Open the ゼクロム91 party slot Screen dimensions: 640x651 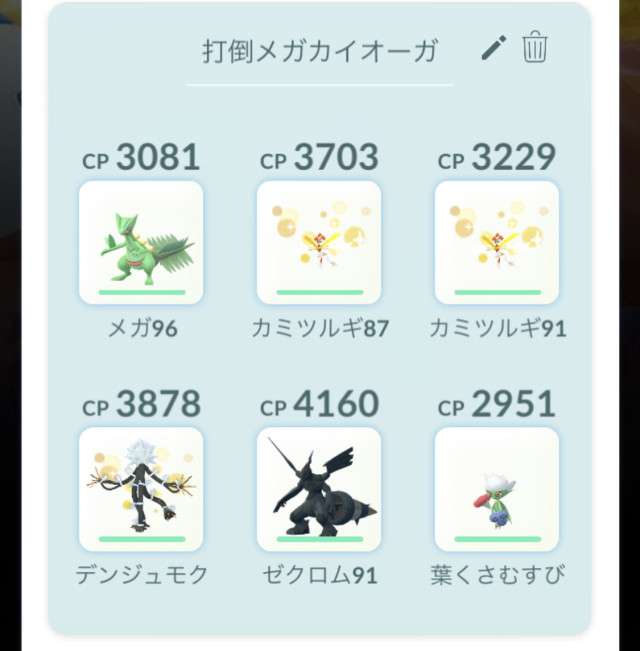pos(319,489)
